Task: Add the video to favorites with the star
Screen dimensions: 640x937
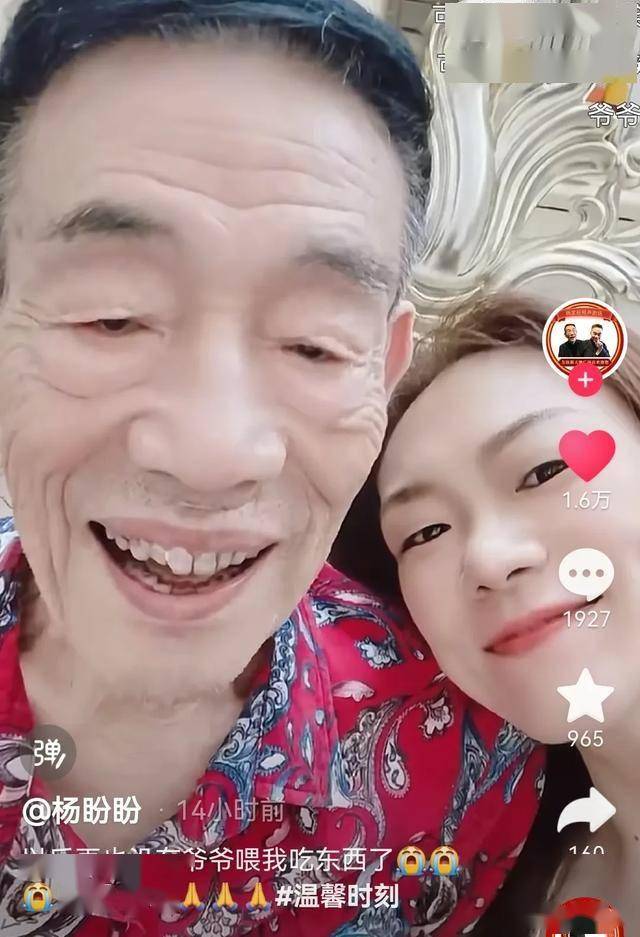Action: point(586,696)
